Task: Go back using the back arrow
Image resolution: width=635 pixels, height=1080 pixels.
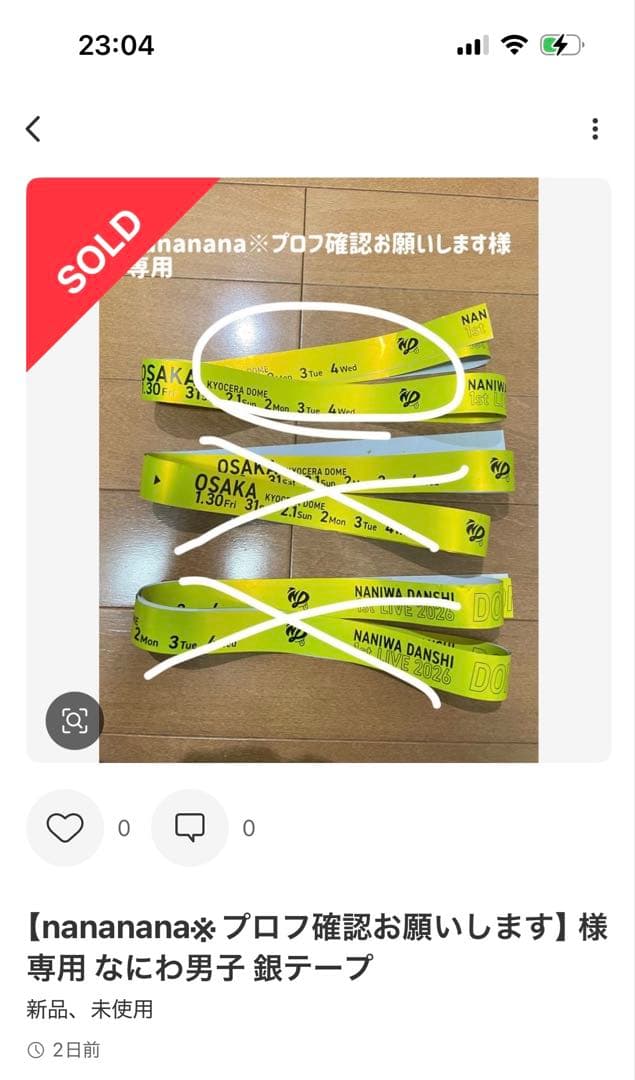Action: click(34, 129)
